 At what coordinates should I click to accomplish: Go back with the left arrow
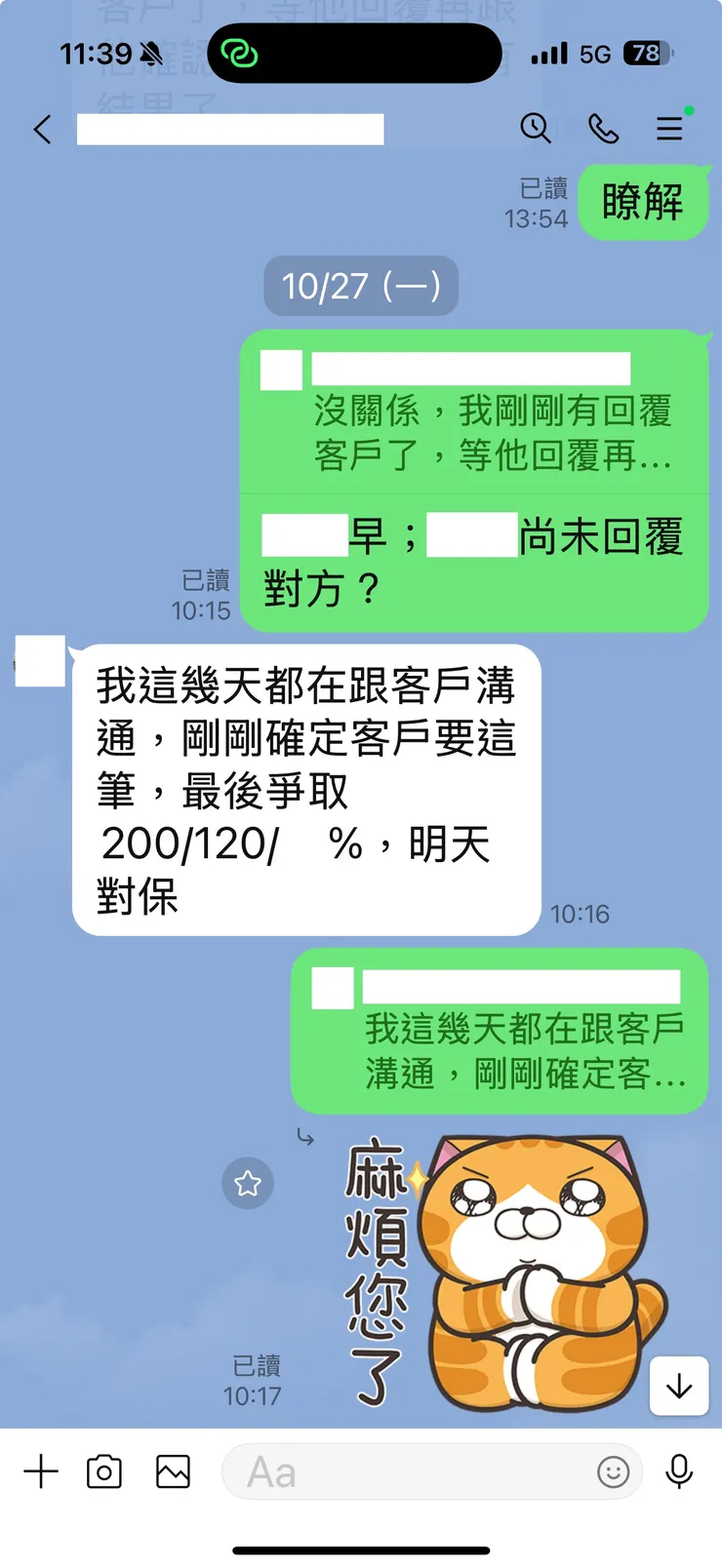[41, 128]
